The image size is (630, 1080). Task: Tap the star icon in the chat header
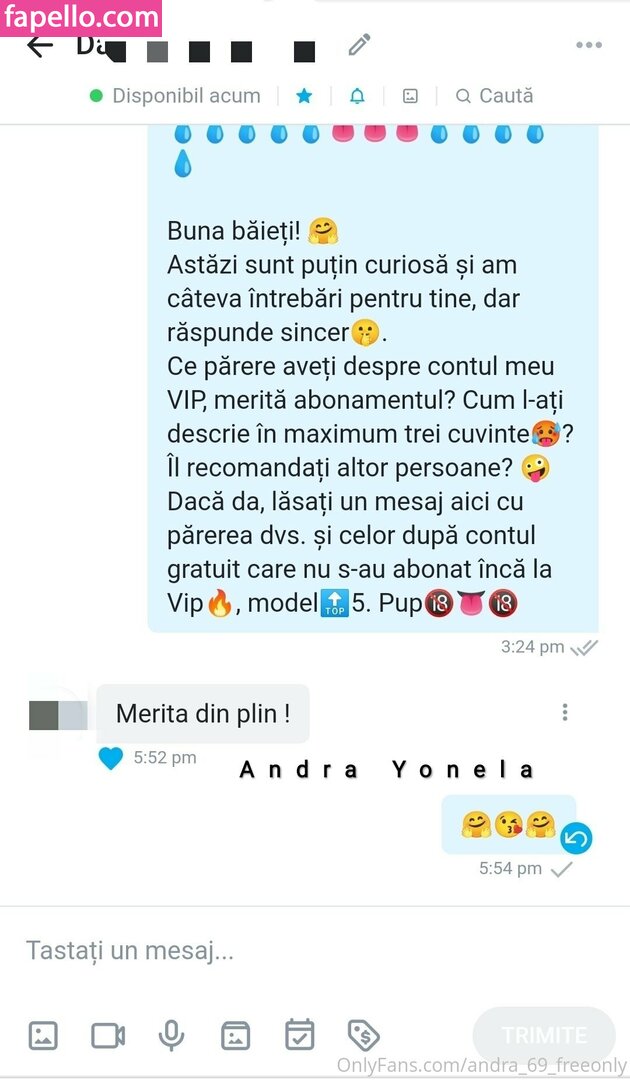coord(304,96)
